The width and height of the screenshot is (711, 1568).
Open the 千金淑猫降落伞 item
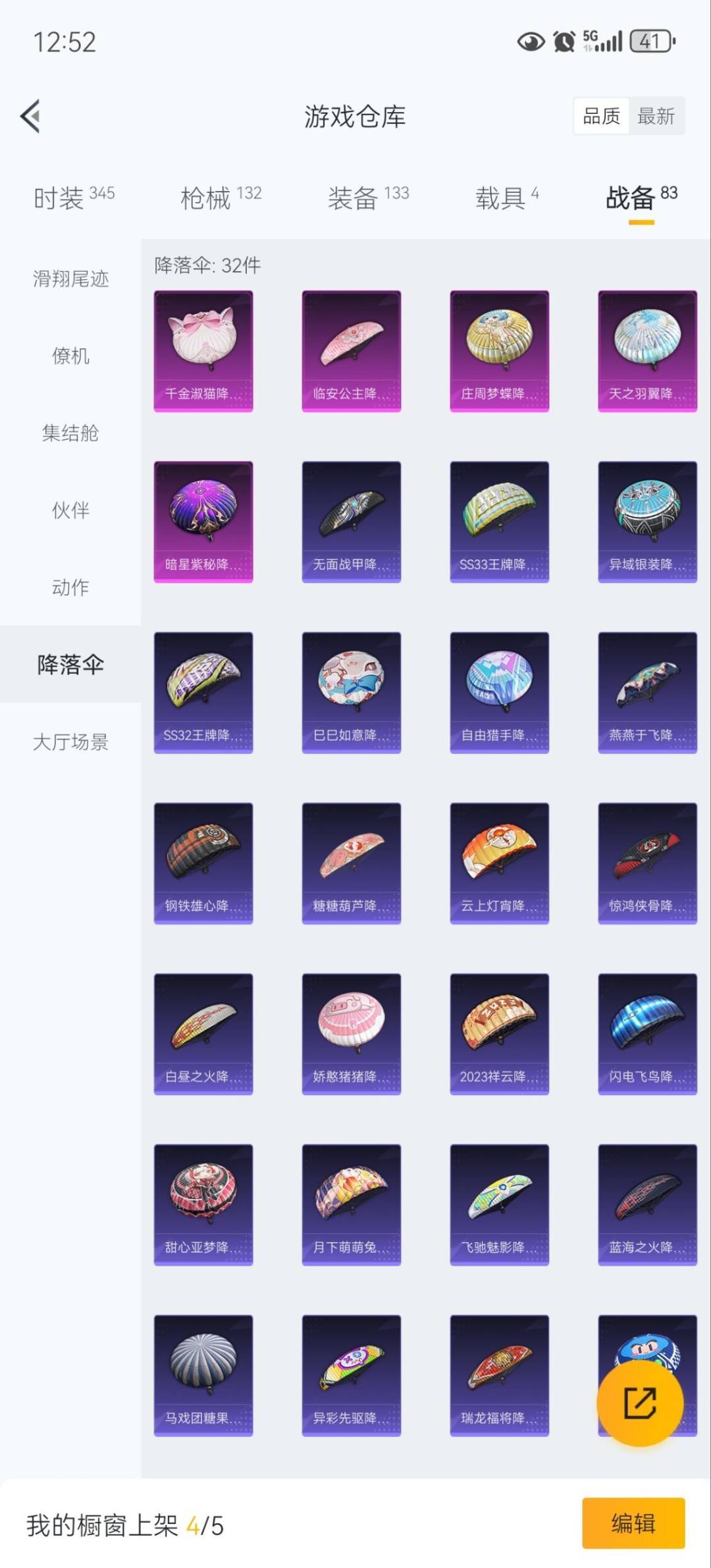[203, 350]
